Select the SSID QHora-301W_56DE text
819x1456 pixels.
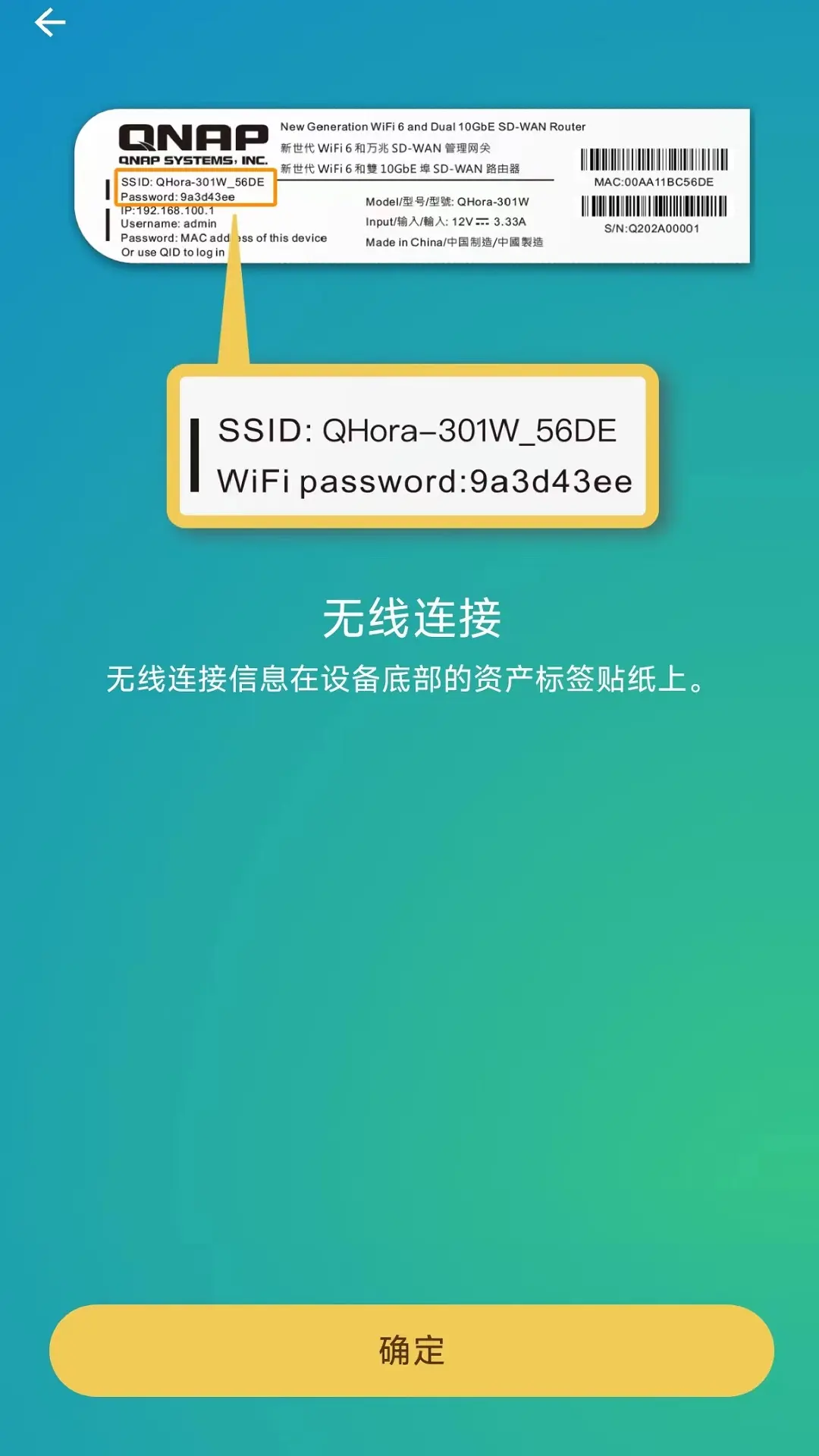pyautogui.click(x=418, y=431)
